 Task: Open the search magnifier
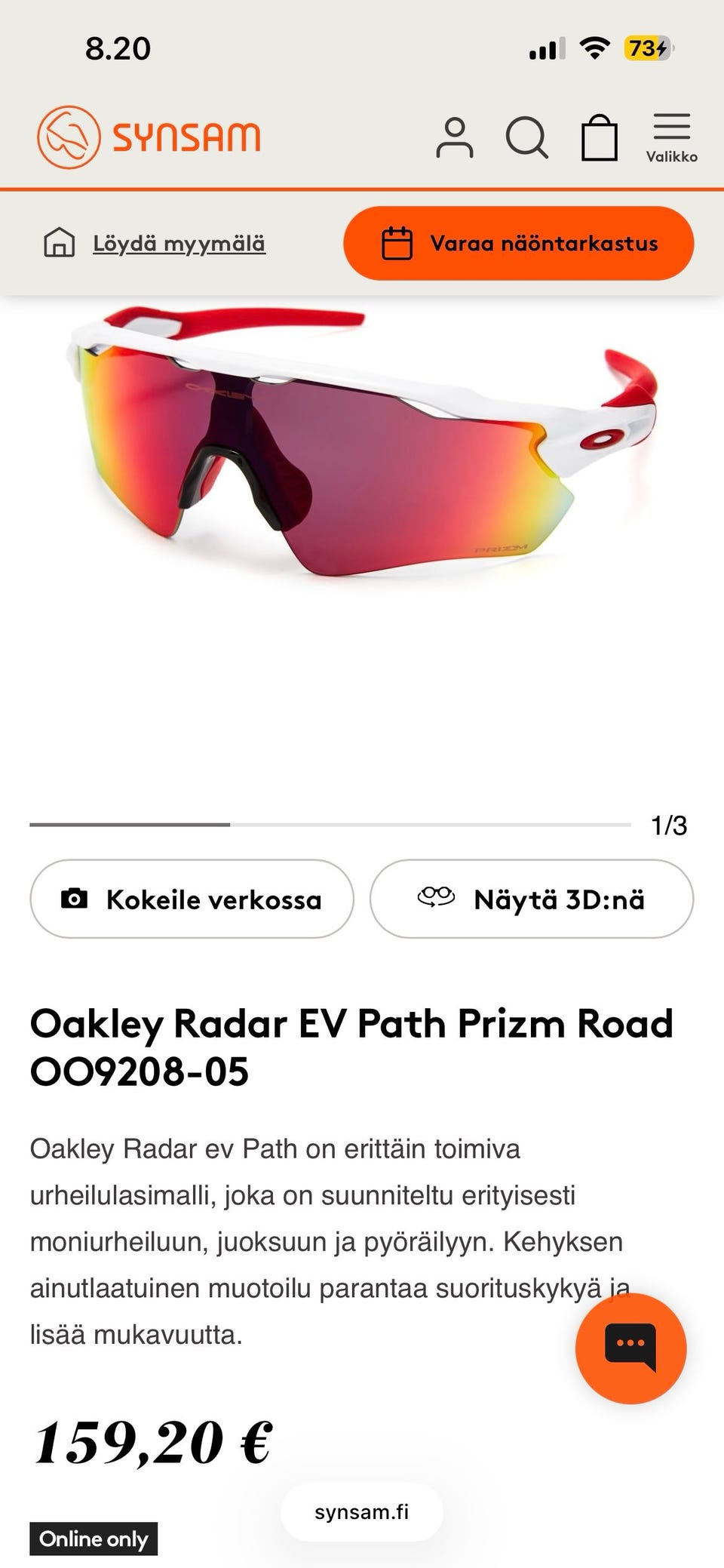[526, 137]
